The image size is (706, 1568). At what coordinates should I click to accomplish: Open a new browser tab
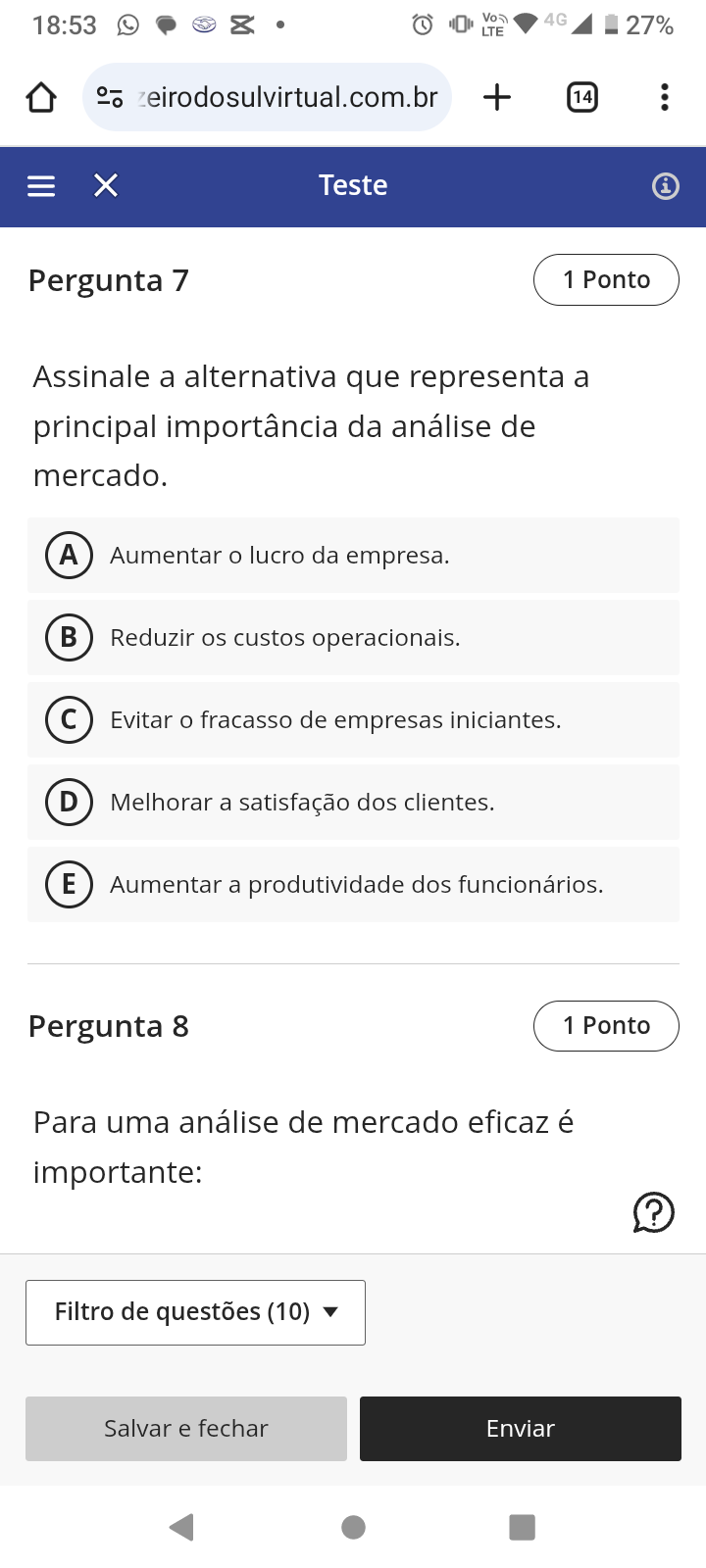coord(497,97)
